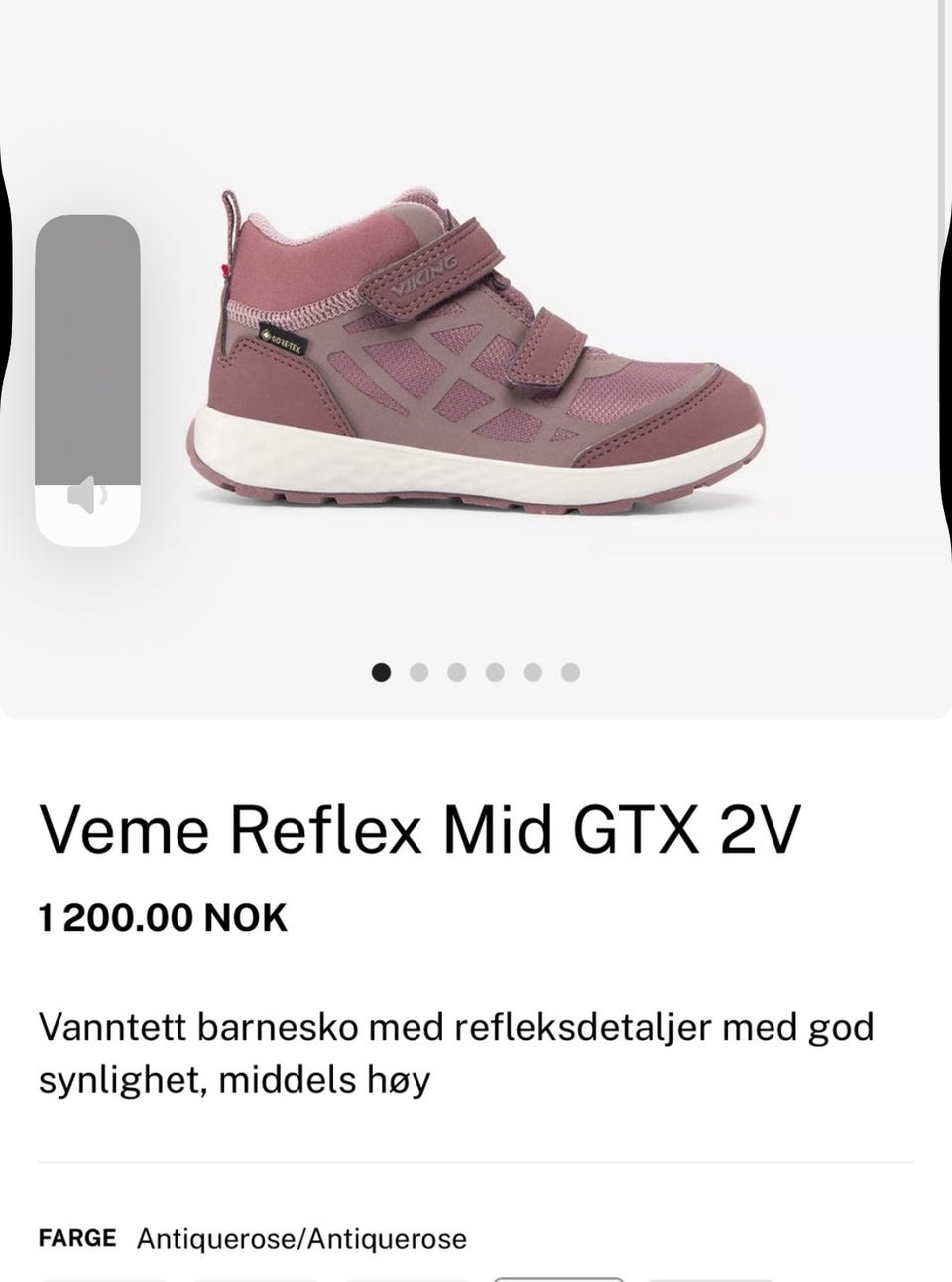The height and width of the screenshot is (1282, 952).
Task: Unmute the product video audio
Action: tap(85, 496)
